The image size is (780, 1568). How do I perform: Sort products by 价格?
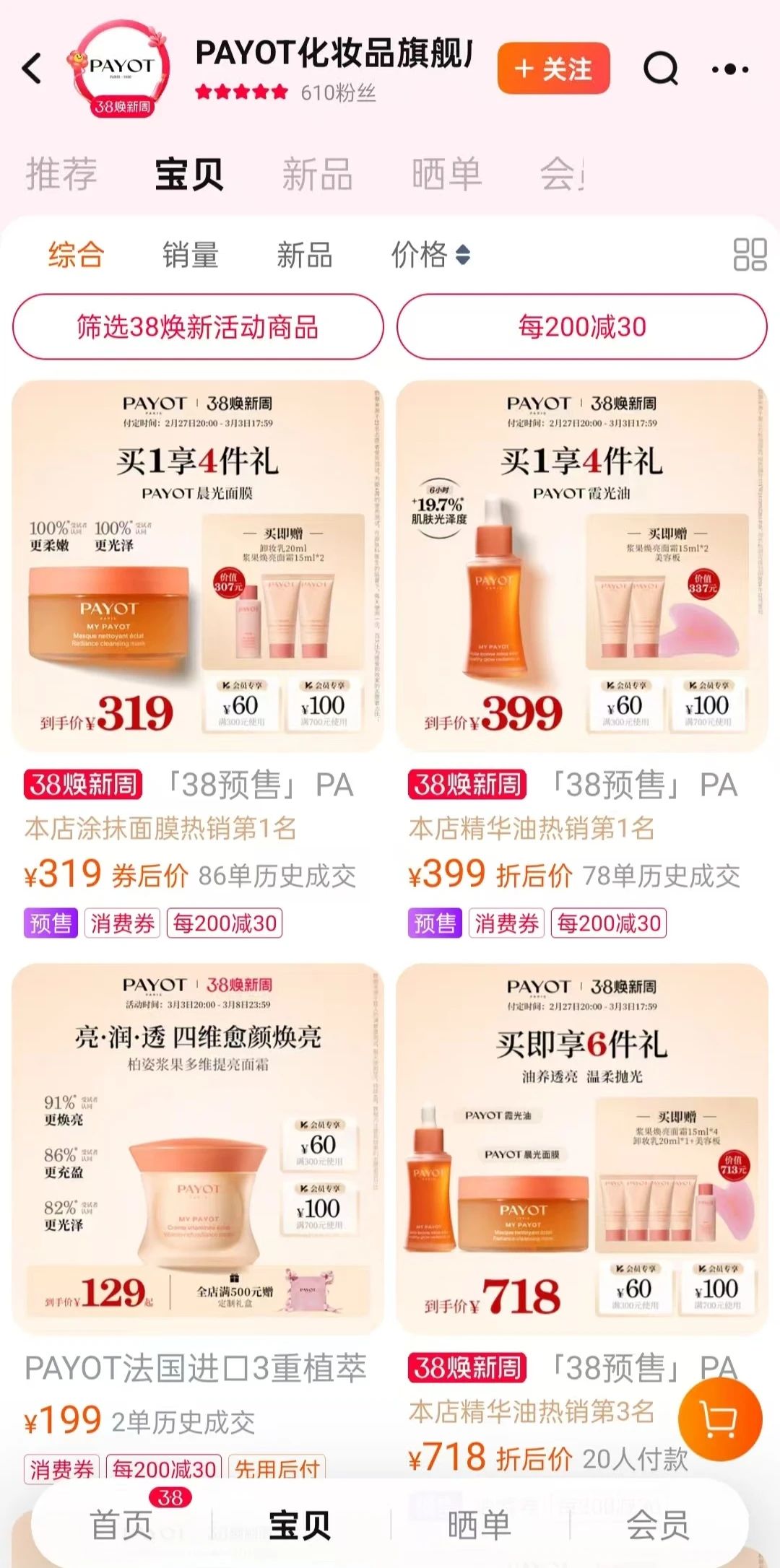point(430,255)
